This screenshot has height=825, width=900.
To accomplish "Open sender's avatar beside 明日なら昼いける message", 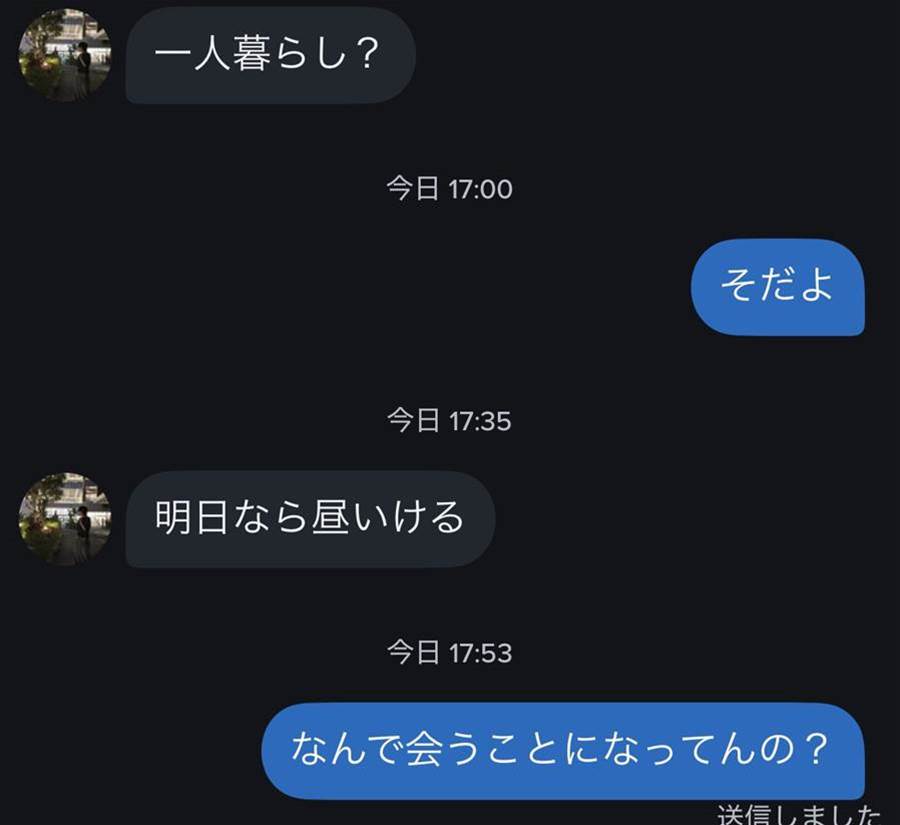I will (65, 519).
